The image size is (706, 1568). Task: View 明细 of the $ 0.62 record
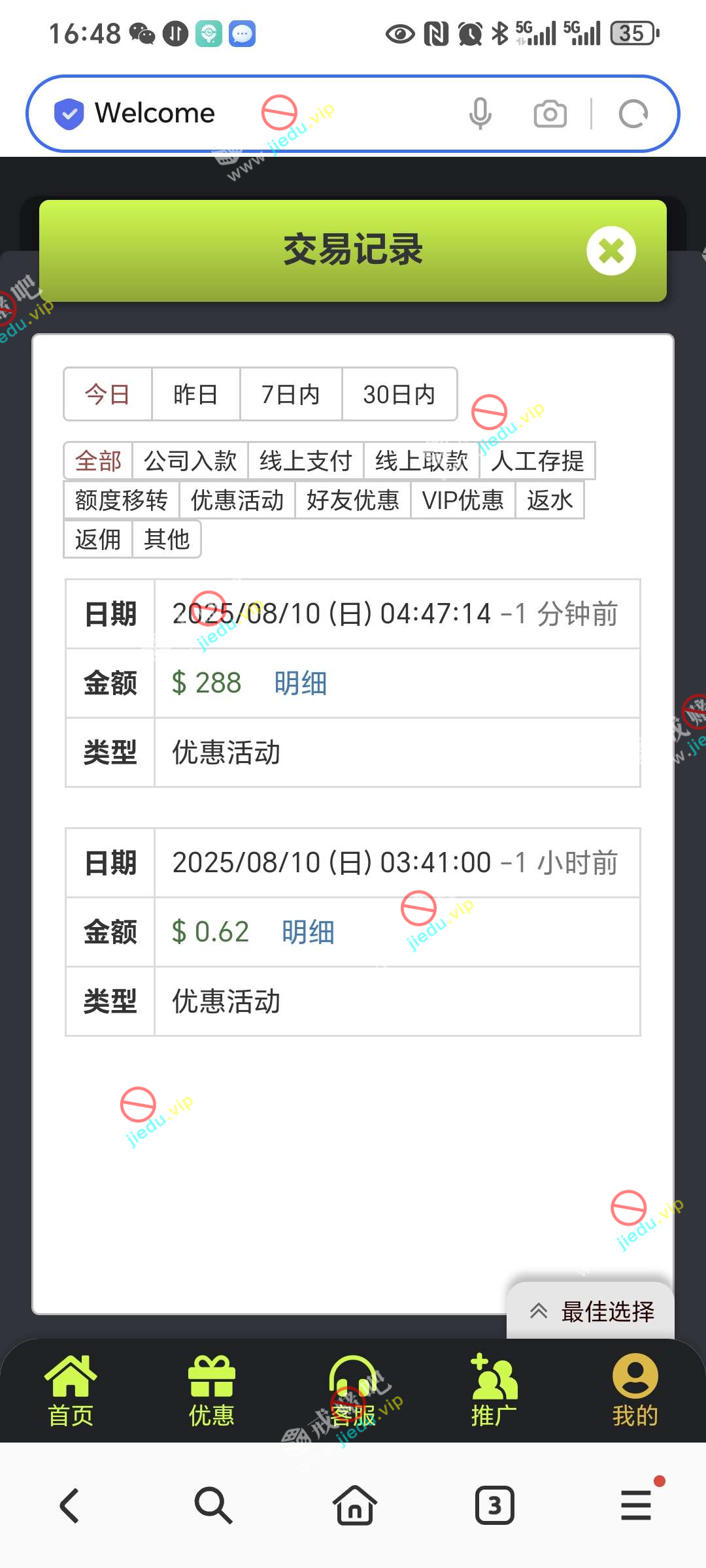(x=308, y=932)
